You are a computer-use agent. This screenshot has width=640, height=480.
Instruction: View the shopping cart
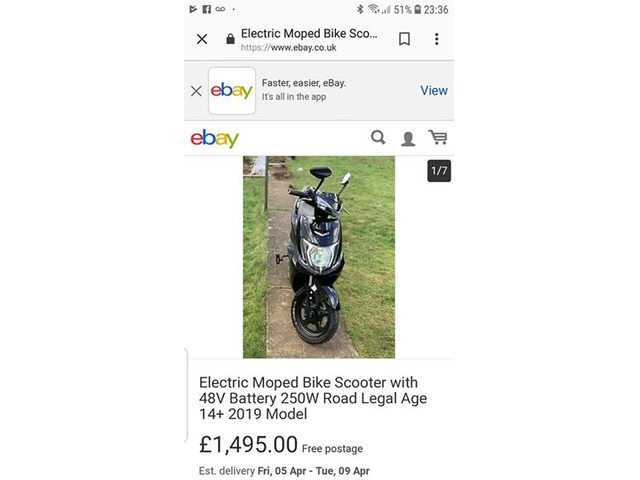[x=437, y=138]
